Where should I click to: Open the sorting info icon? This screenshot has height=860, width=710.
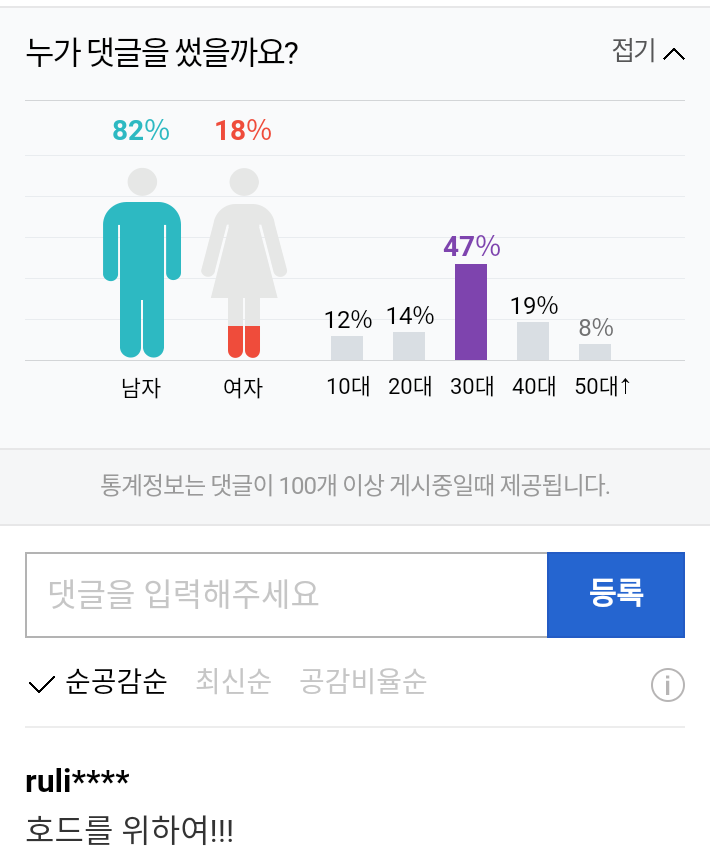pyautogui.click(x=667, y=685)
